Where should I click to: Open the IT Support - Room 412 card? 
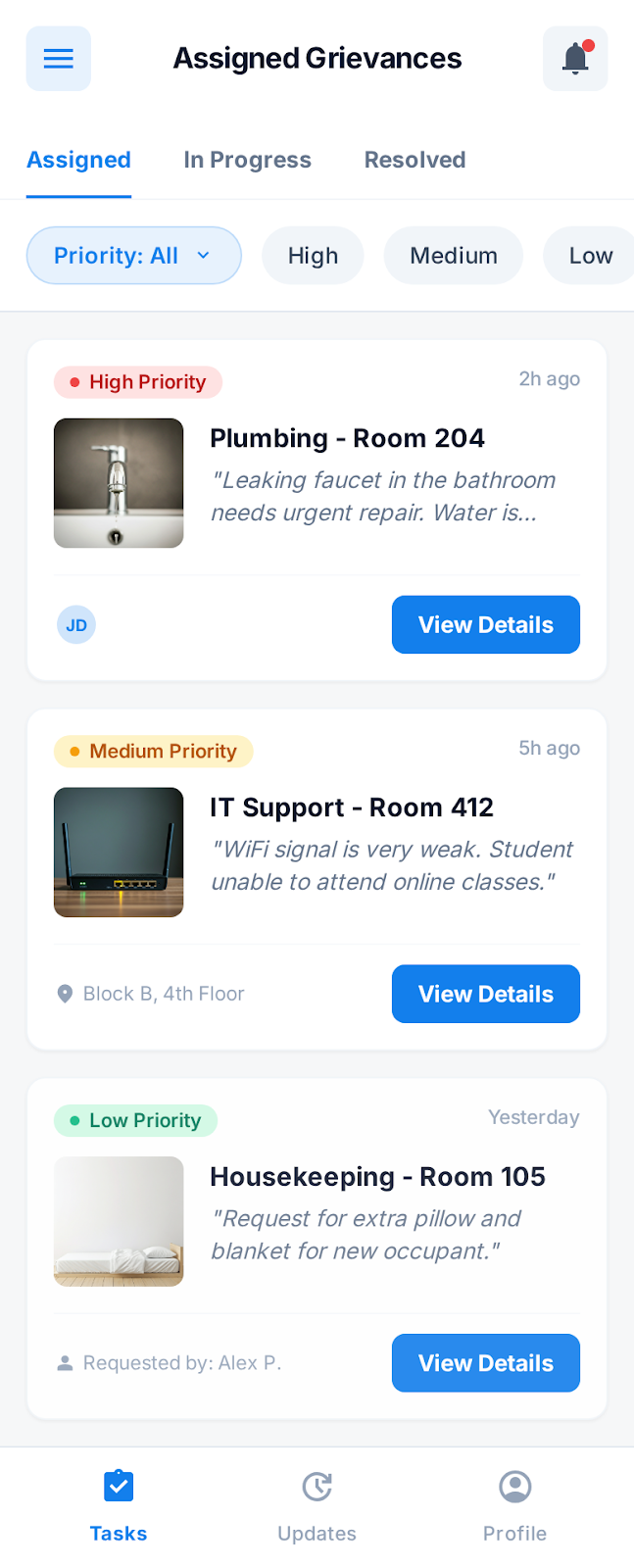[351, 808]
